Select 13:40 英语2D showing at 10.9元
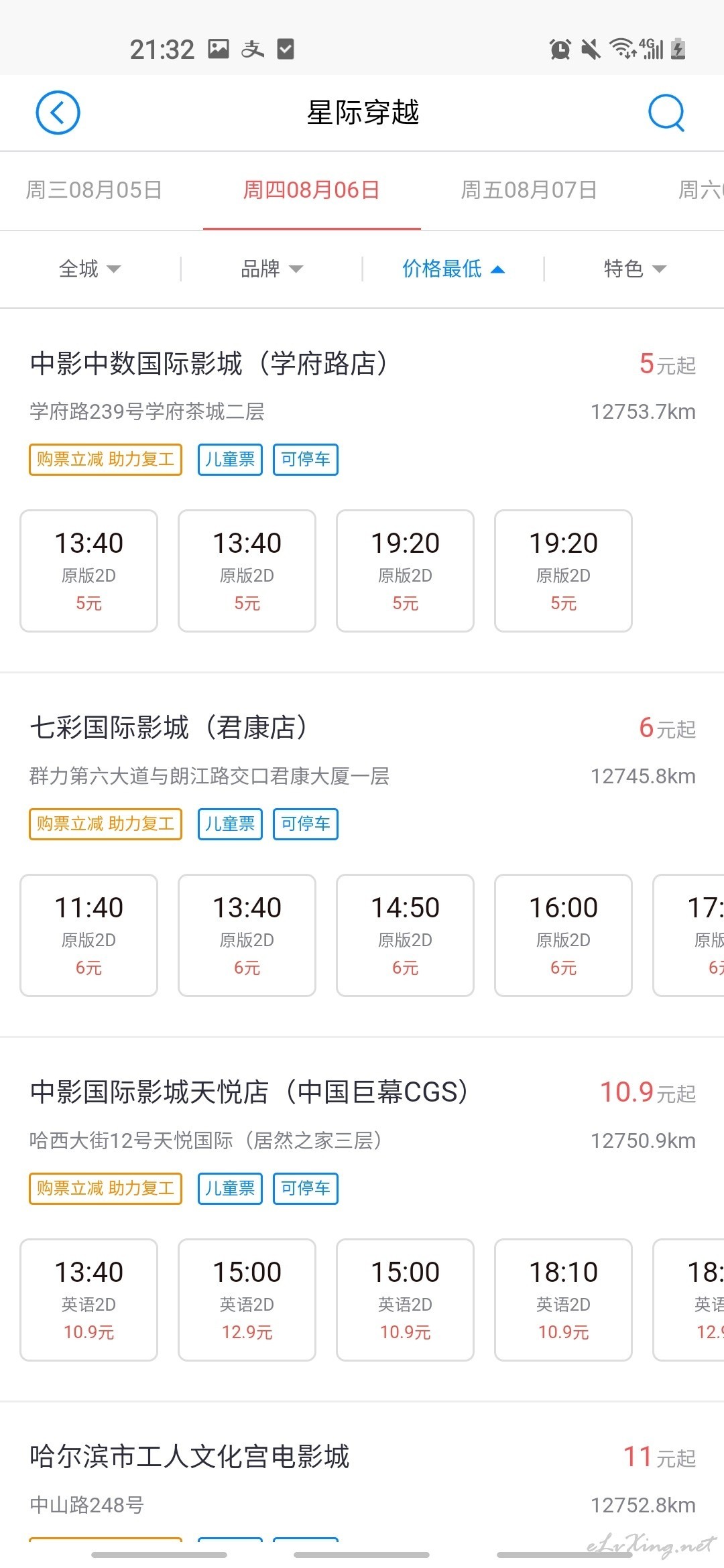Image resolution: width=724 pixels, height=1568 pixels. [89, 1300]
